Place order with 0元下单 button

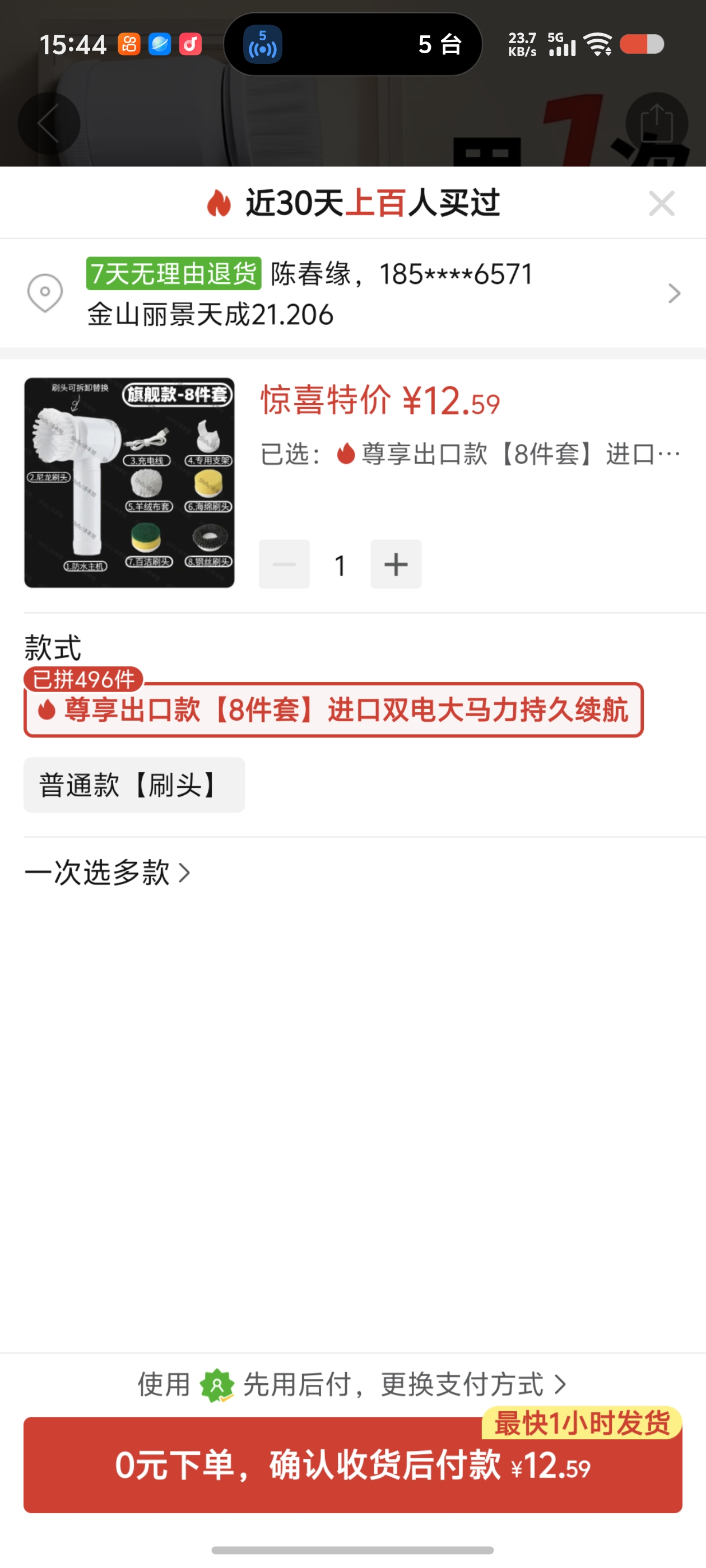pos(352,1466)
